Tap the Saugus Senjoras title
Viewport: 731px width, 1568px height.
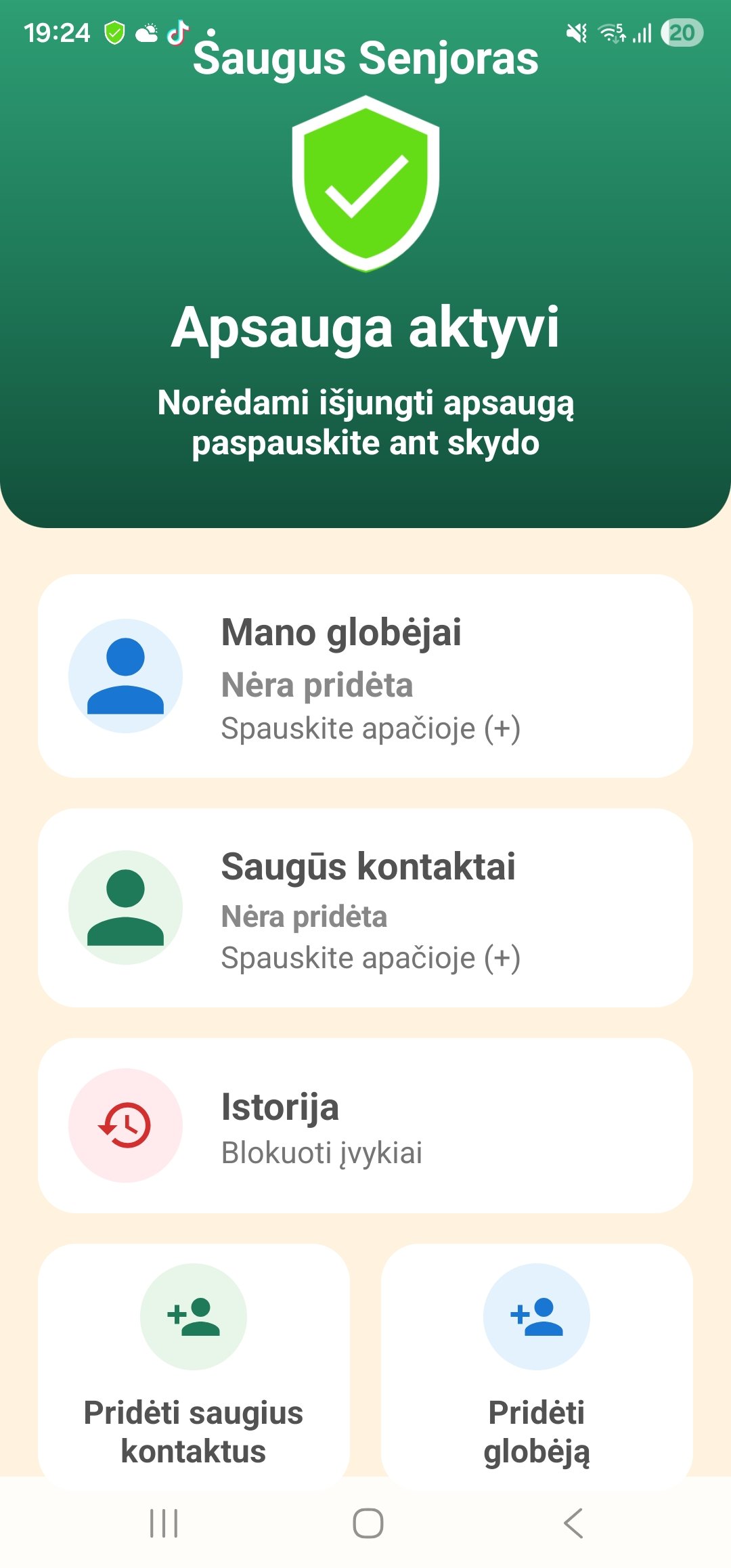pos(365,60)
